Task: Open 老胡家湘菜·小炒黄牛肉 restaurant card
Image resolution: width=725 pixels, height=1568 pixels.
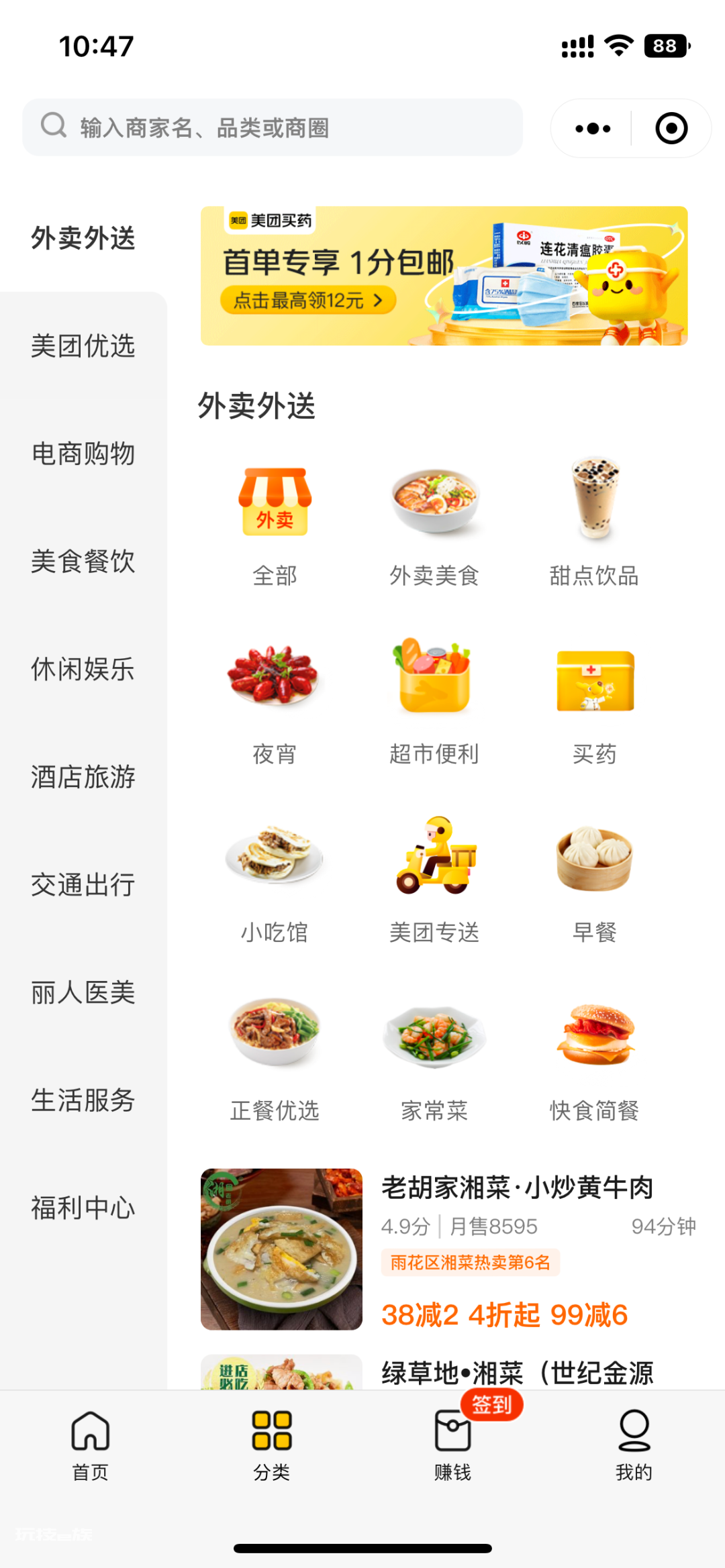Action: coord(448,1249)
